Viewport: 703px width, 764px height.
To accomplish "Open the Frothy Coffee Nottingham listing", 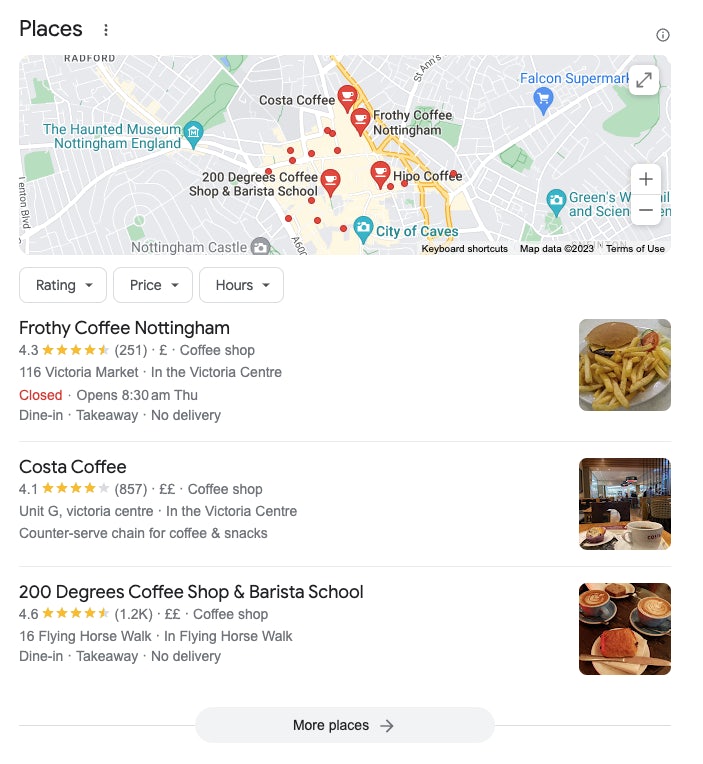I will [124, 328].
